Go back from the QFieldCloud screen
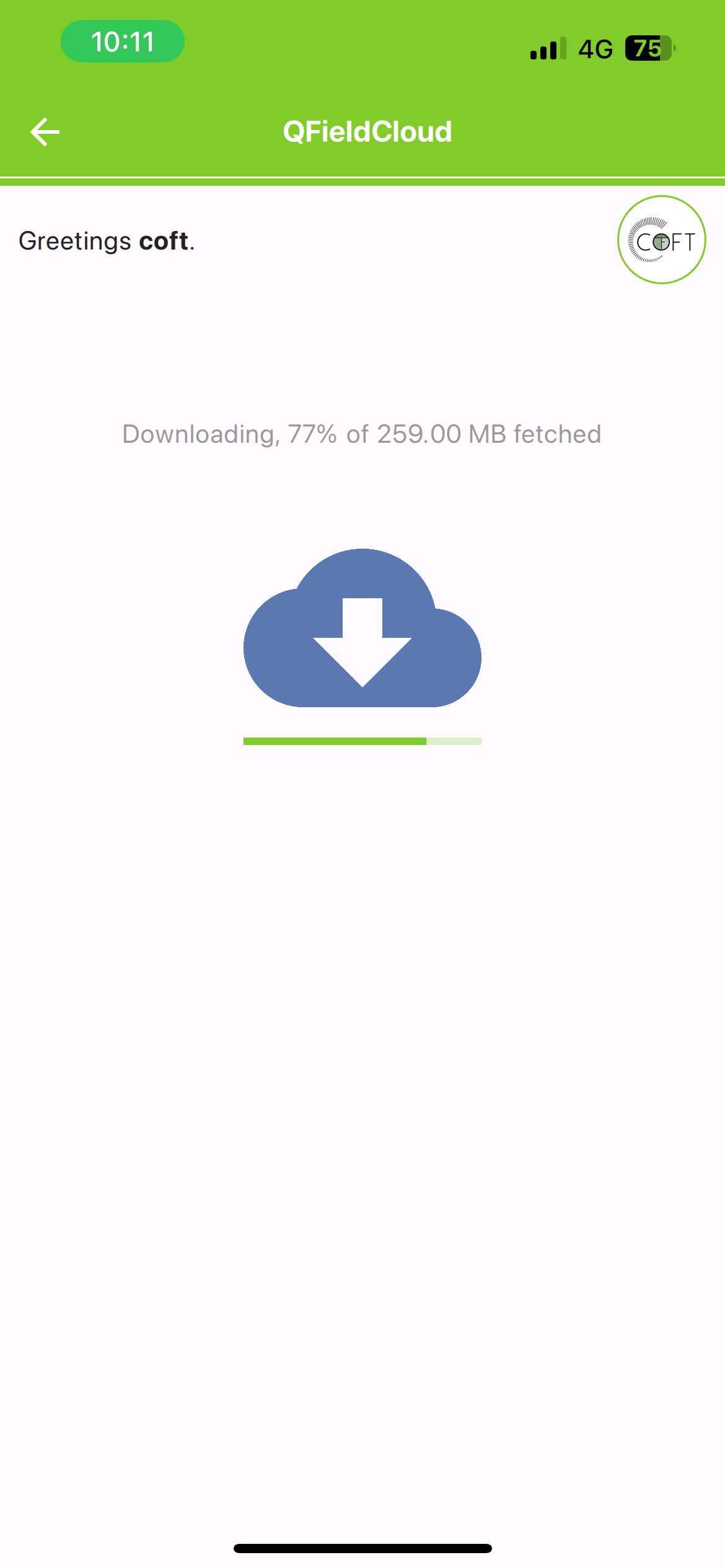This screenshot has height=1568, width=725. pyautogui.click(x=45, y=132)
